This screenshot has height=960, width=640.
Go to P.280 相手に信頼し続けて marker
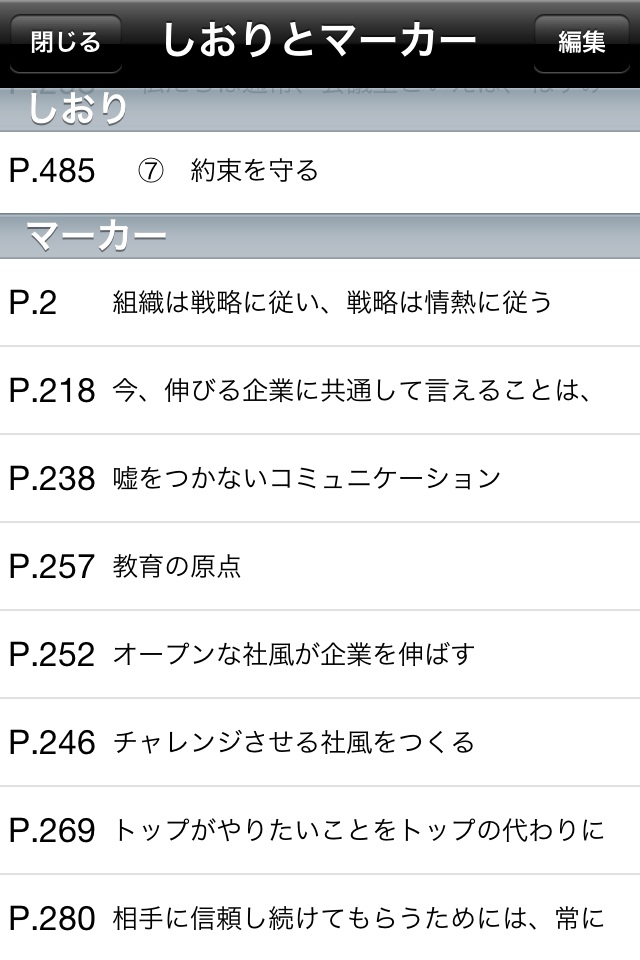(x=320, y=916)
